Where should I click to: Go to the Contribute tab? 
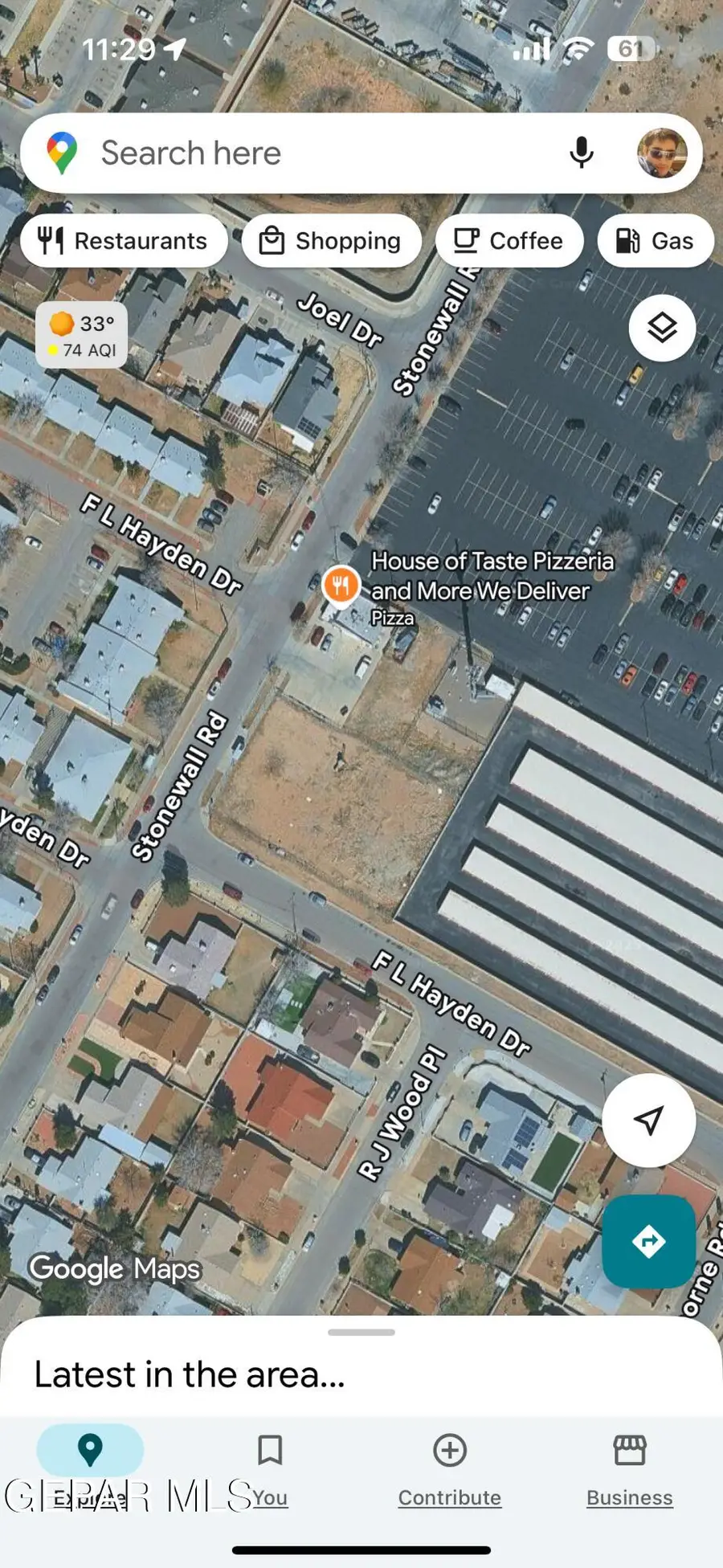coord(450,1467)
